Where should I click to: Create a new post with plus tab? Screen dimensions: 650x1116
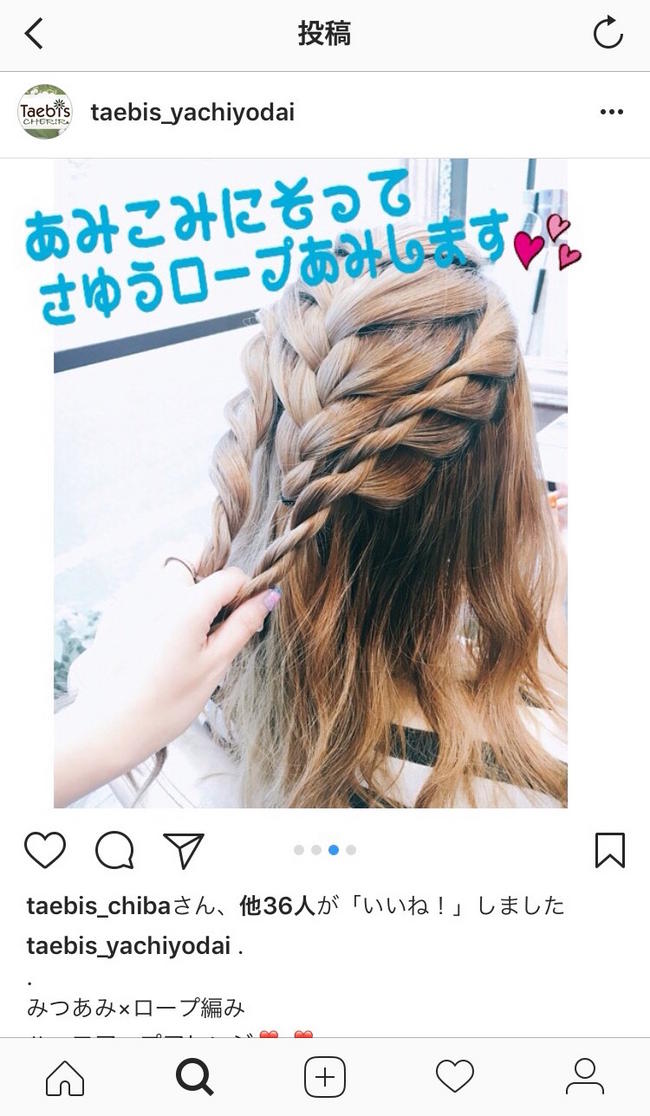pyautogui.click(x=325, y=1077)
